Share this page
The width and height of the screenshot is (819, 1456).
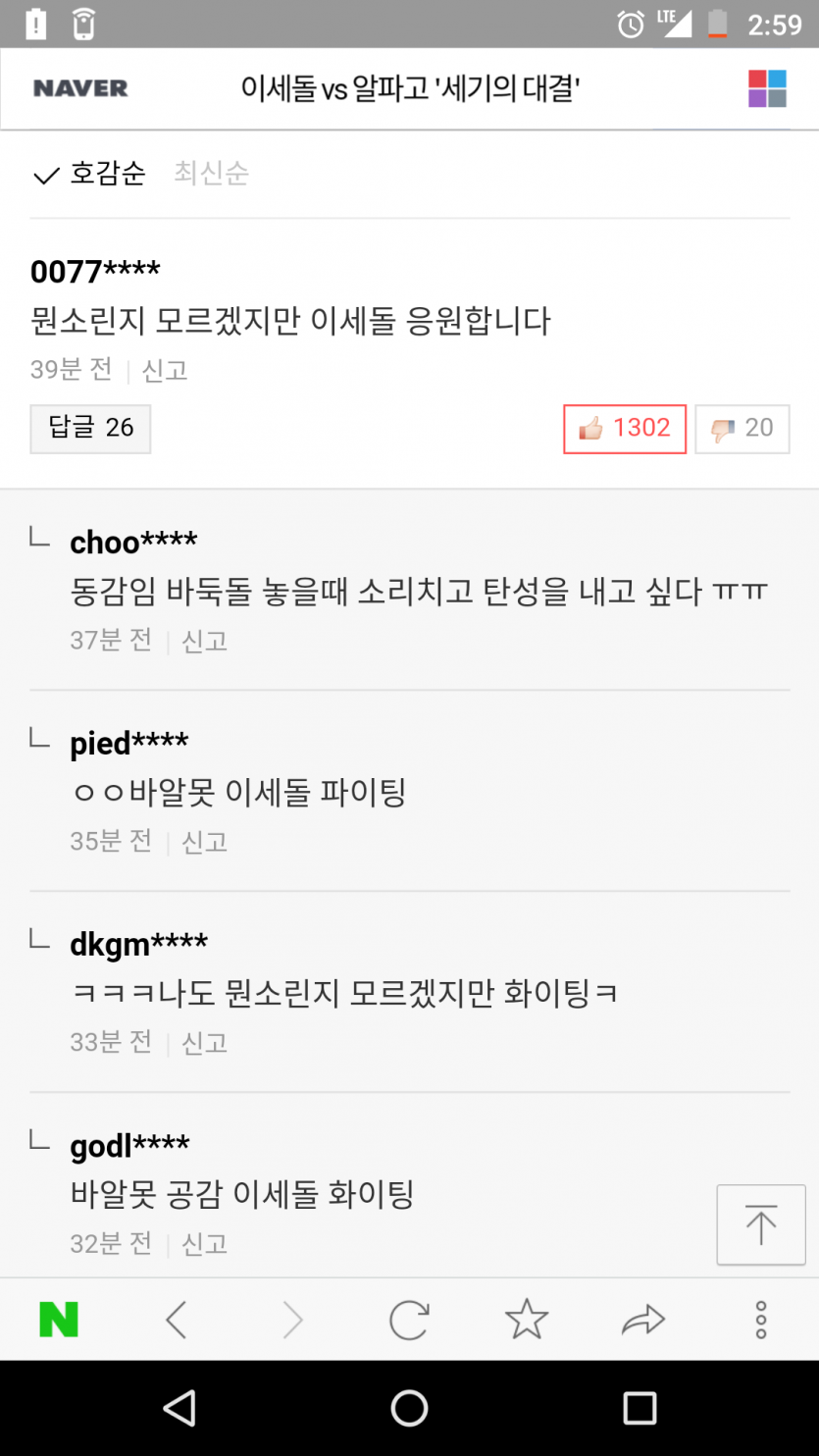click(x=643, y=1320)
